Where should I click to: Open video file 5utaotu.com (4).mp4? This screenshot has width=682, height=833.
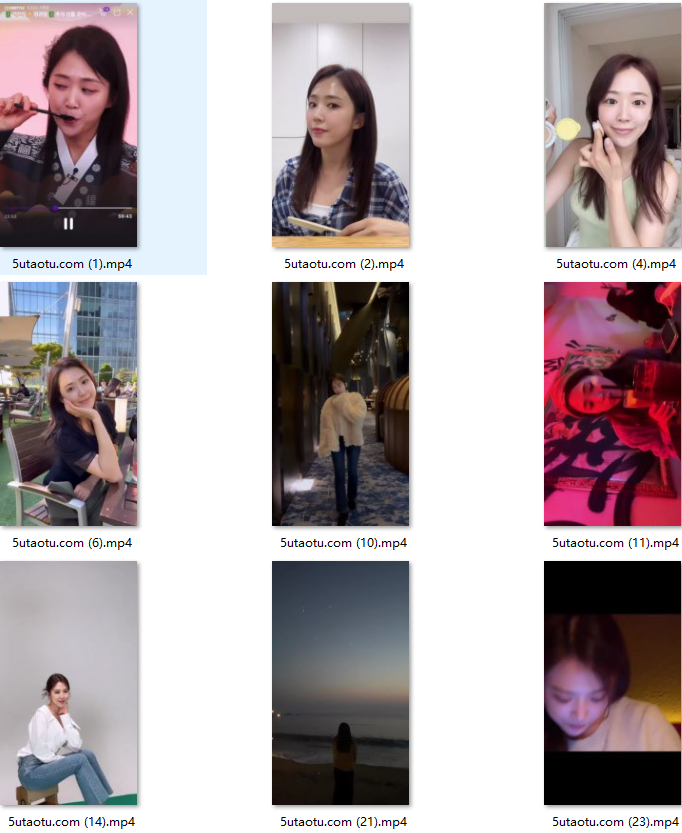coord(612,125)
